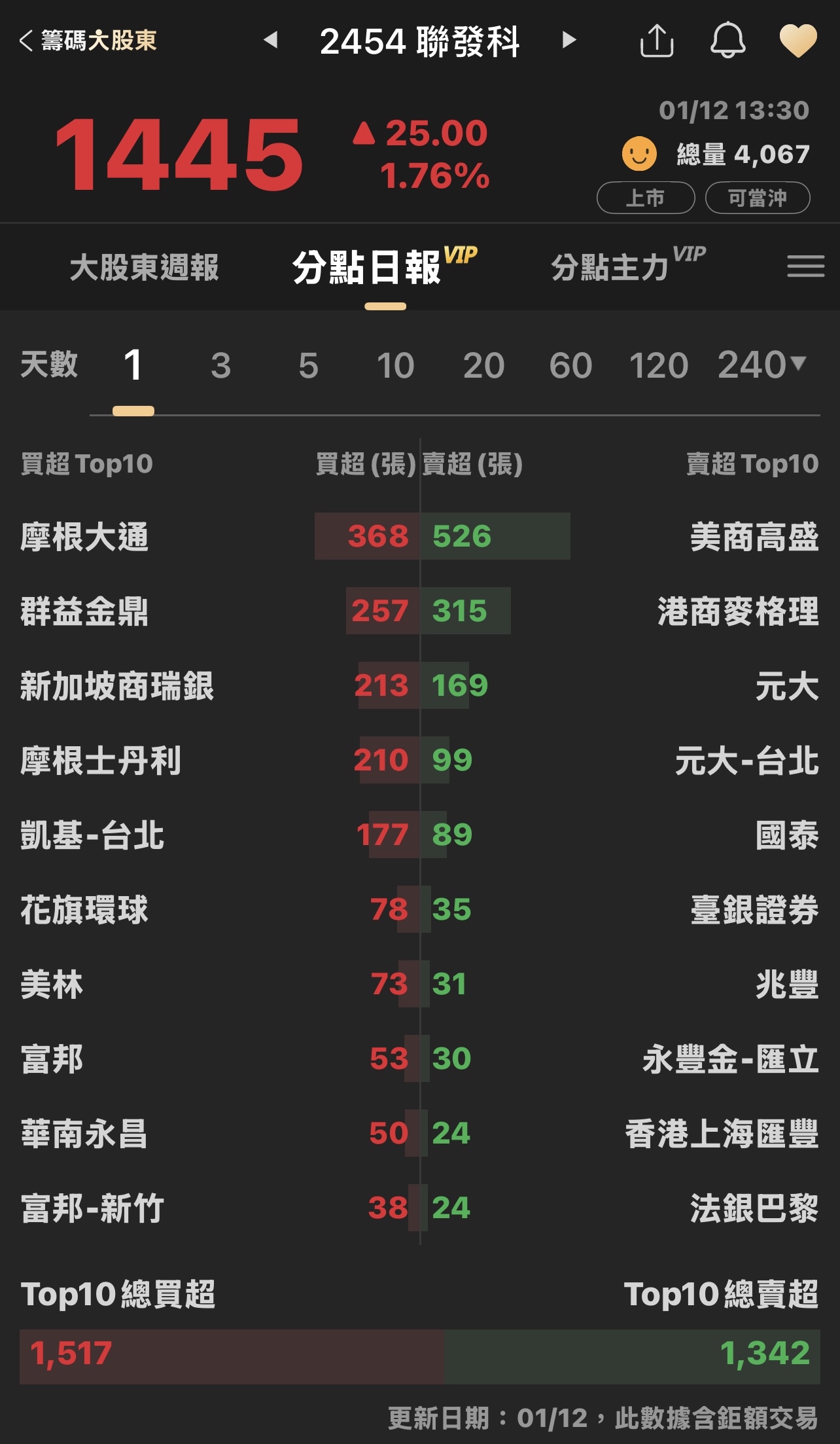Viewport: 840px width, 1444px height.
Task: Select the 120-day period
Action: pyautogui.click(x=658, y=365)
